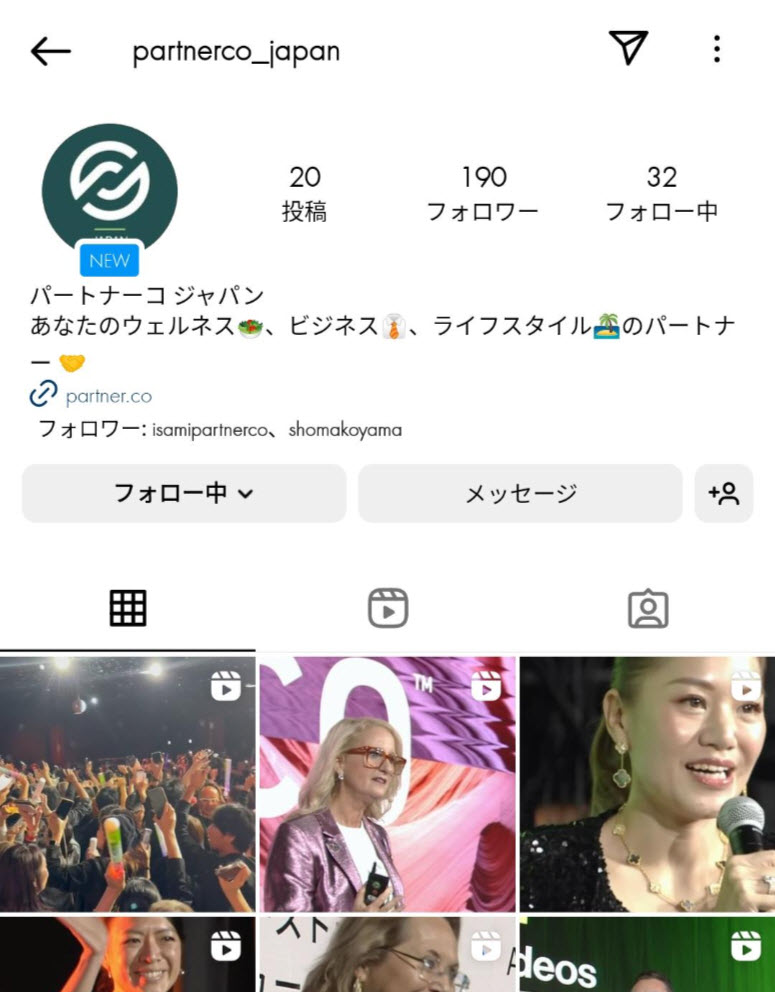Switch to the tagged photos tab
The image size is (775, 992).
click(x=647, y=608)
